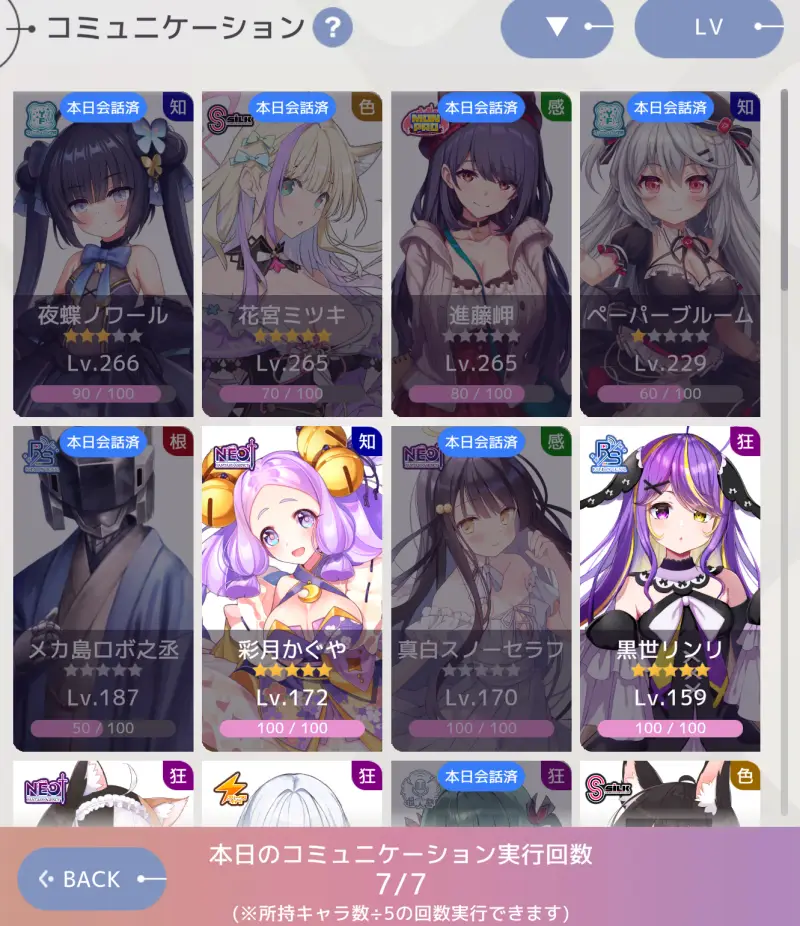The width and height of the screenshot is (800, 926).
Task: Start communication with 黒世リンリ
Action: pyautogui.click(x=670, y=589)
